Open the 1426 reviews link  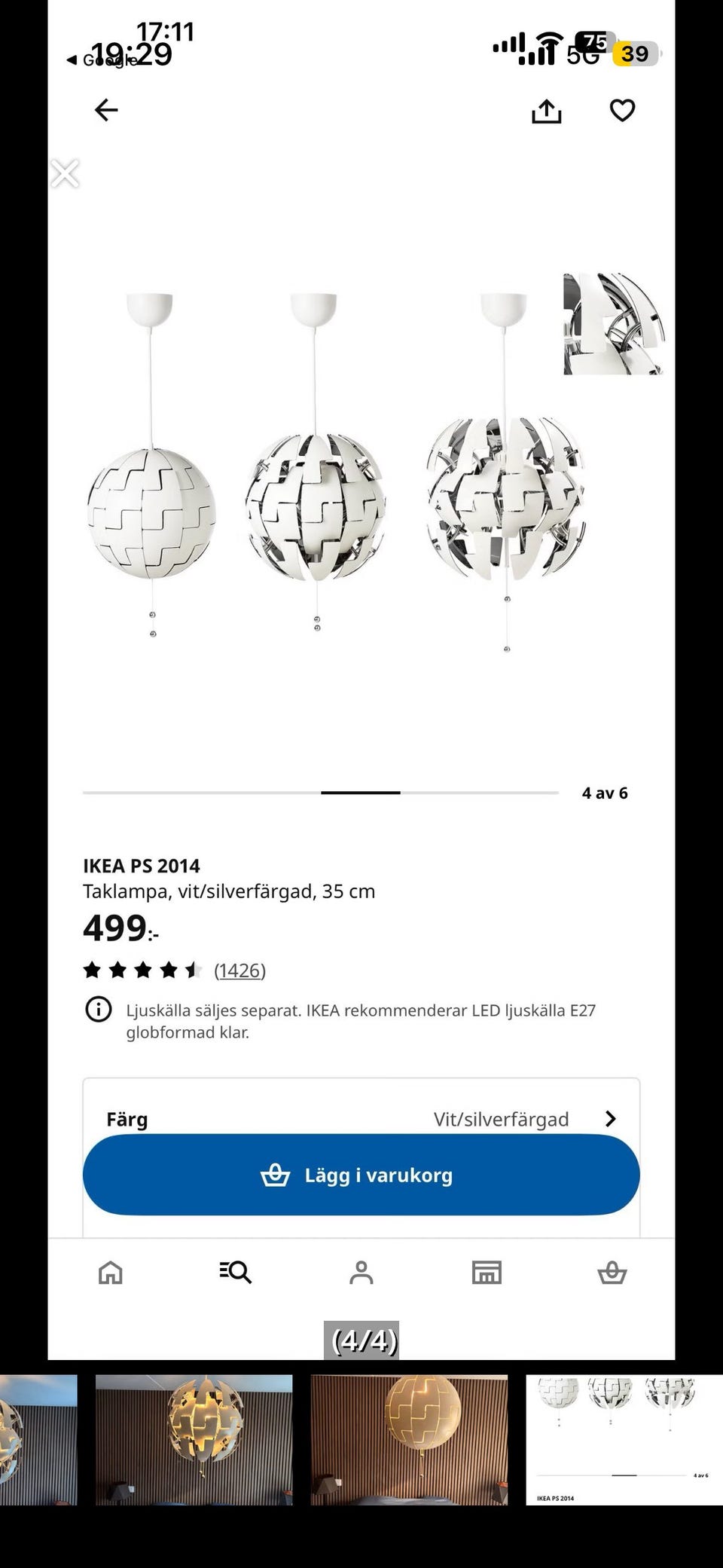(239, 970)
